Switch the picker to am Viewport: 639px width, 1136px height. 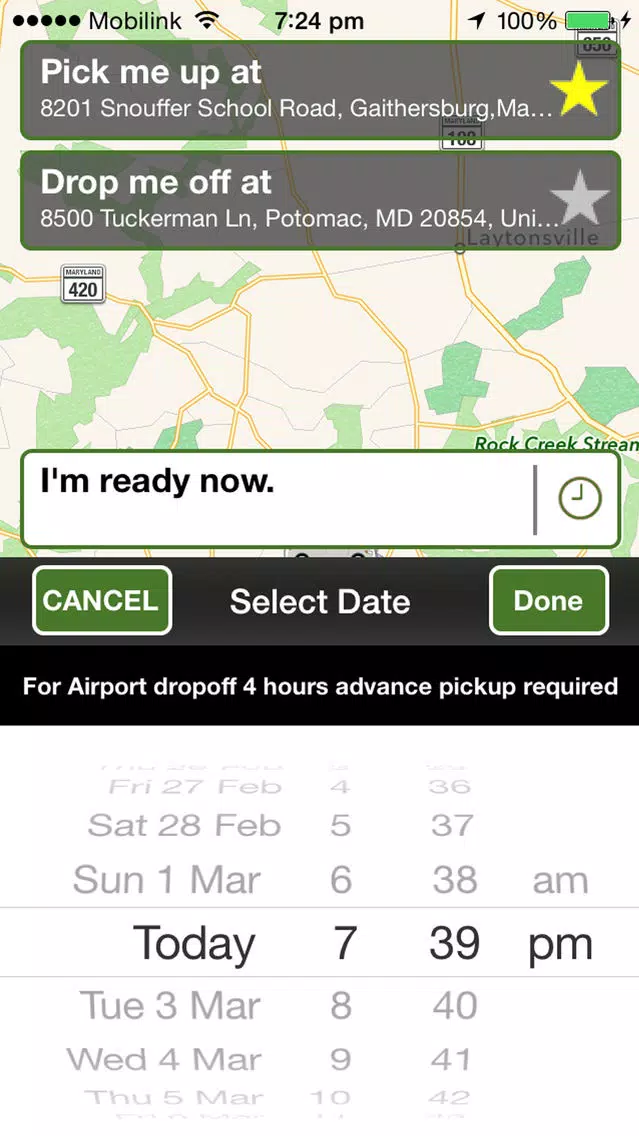[560, 881]
